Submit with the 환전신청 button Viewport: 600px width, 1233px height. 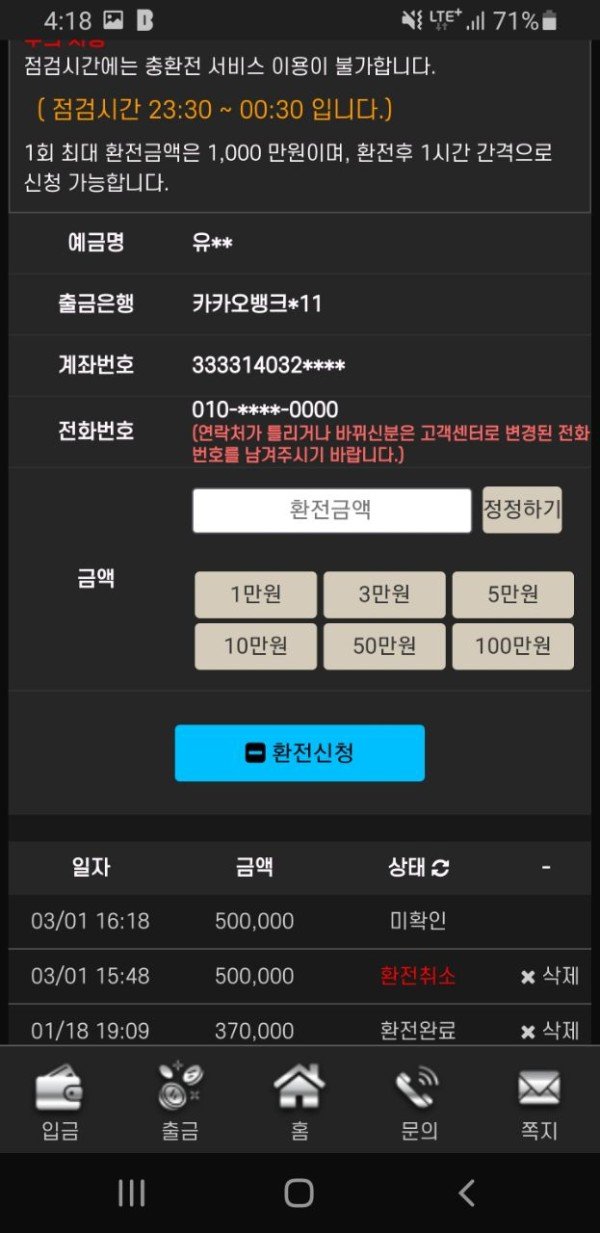click(299, 753)
